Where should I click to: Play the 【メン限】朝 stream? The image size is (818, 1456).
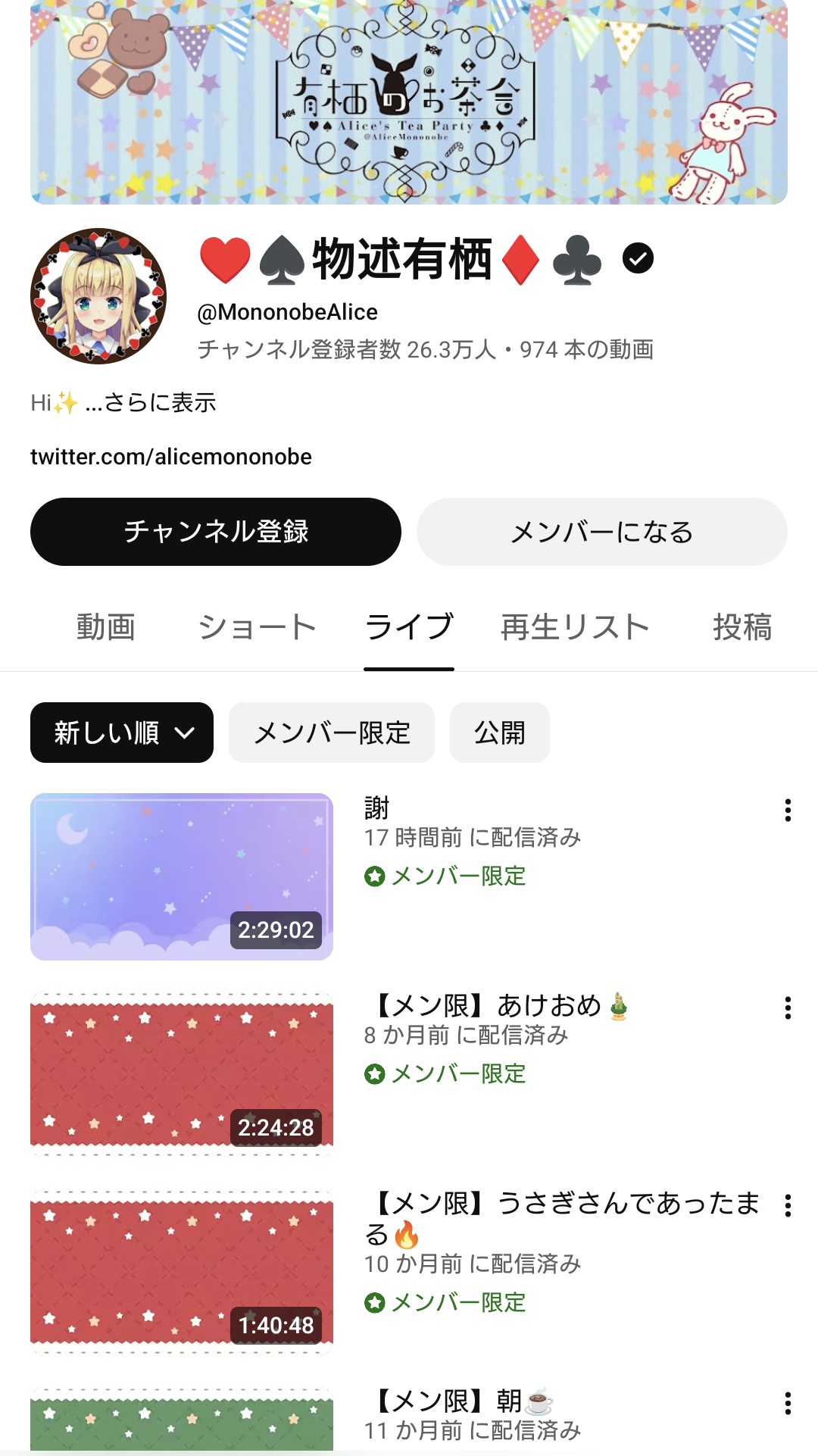pyautogui.click(x=182, y=1420)
